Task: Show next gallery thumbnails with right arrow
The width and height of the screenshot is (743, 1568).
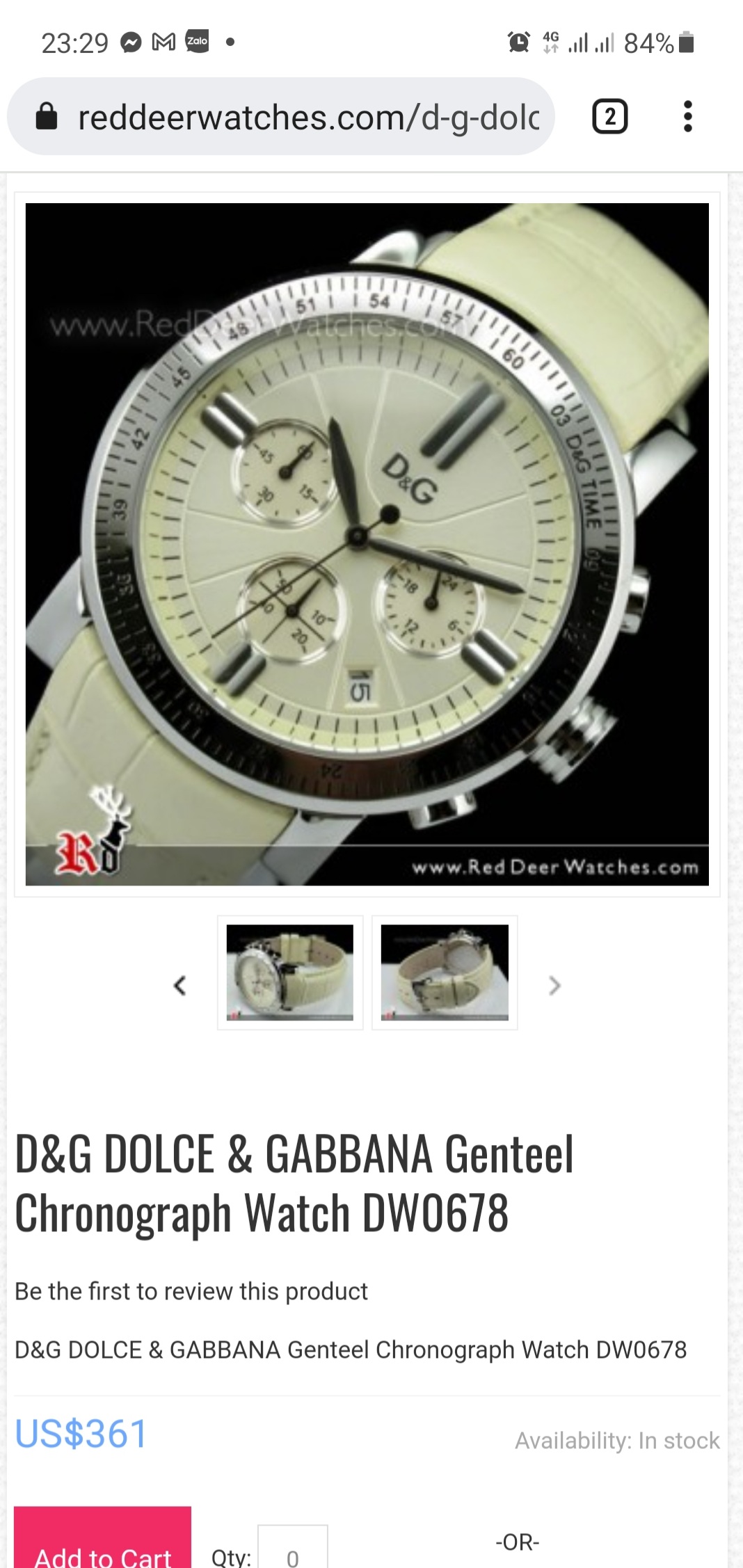Action: coord(554,985)
